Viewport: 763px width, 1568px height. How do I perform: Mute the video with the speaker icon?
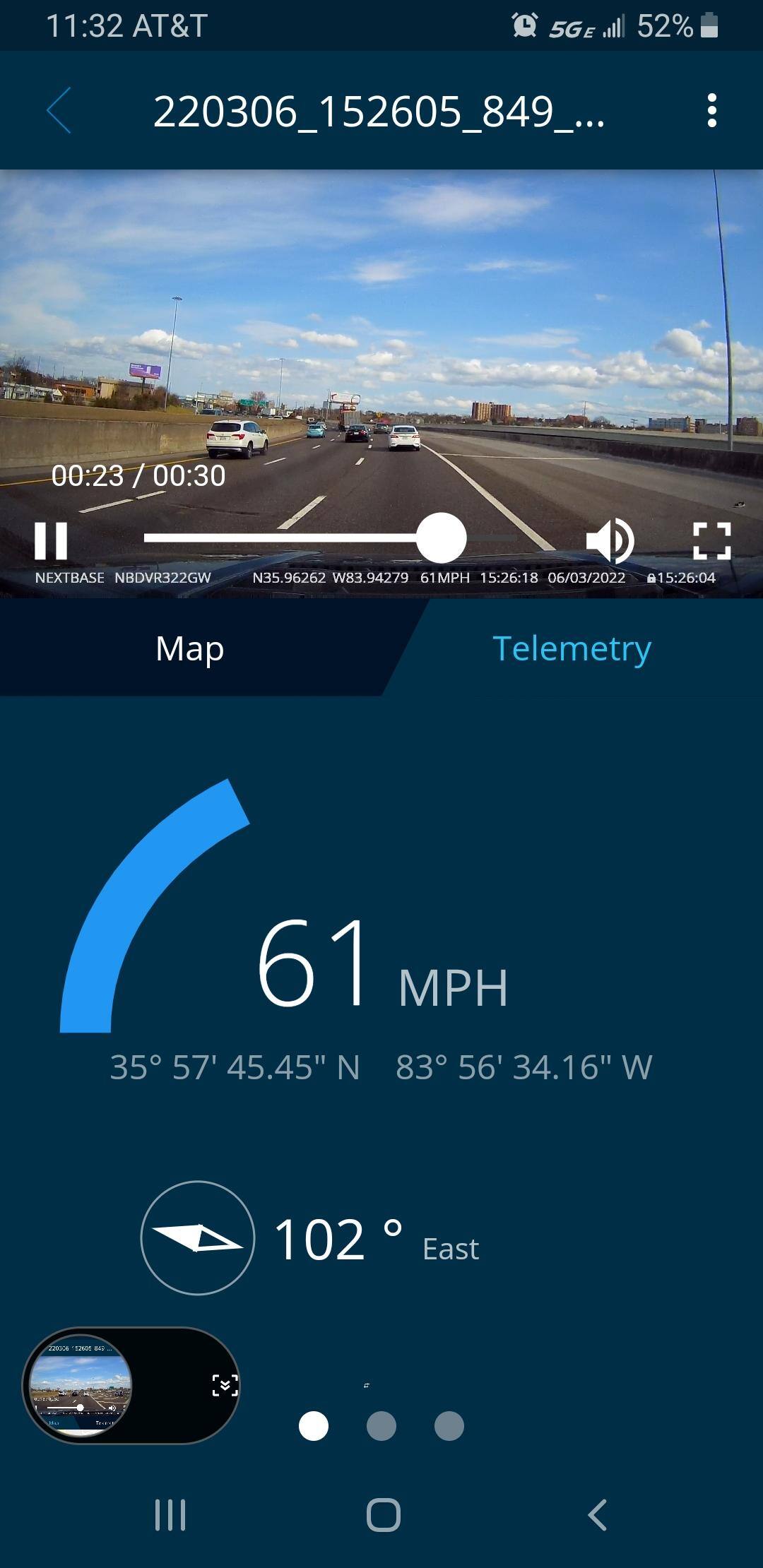(x=609, y=540)
